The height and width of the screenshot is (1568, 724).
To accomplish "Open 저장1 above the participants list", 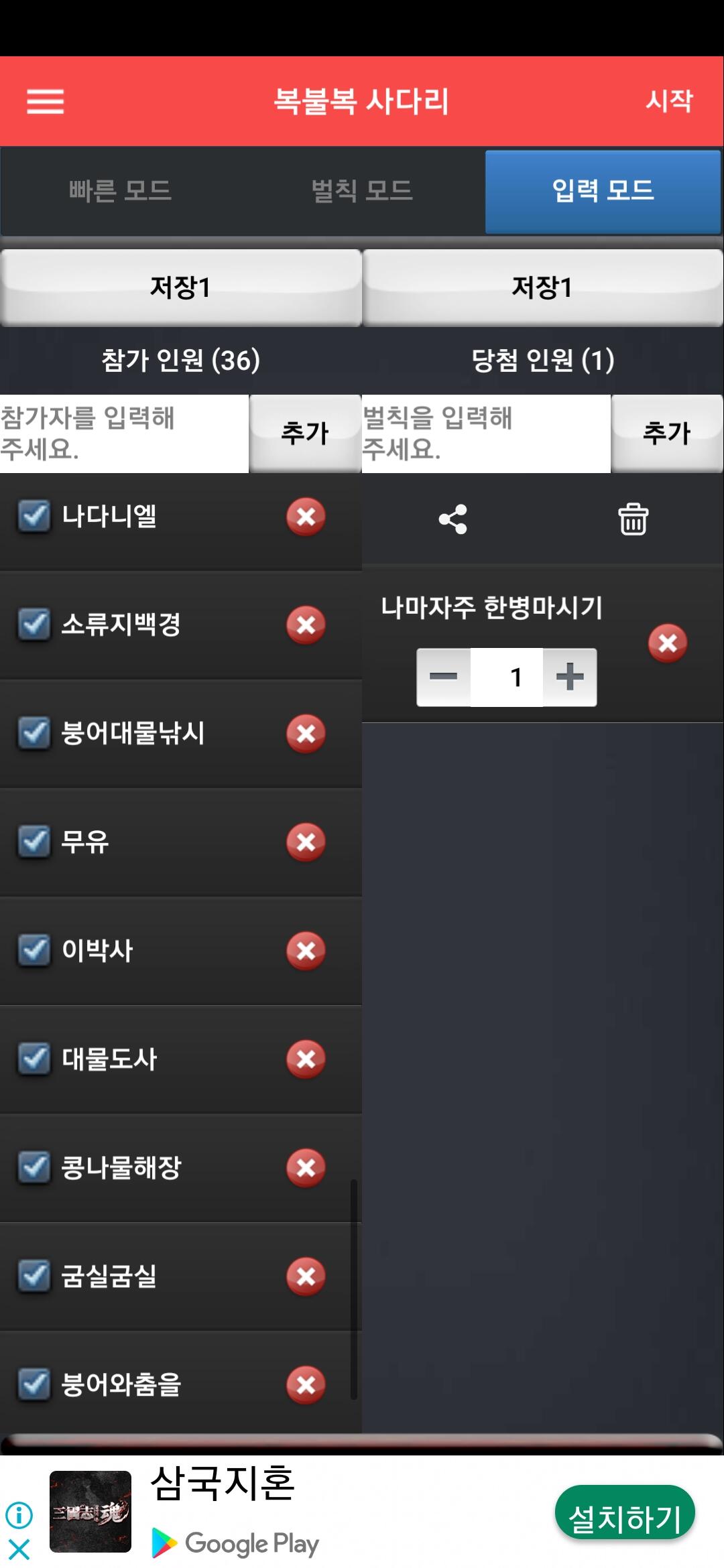I will coord(181,287).
